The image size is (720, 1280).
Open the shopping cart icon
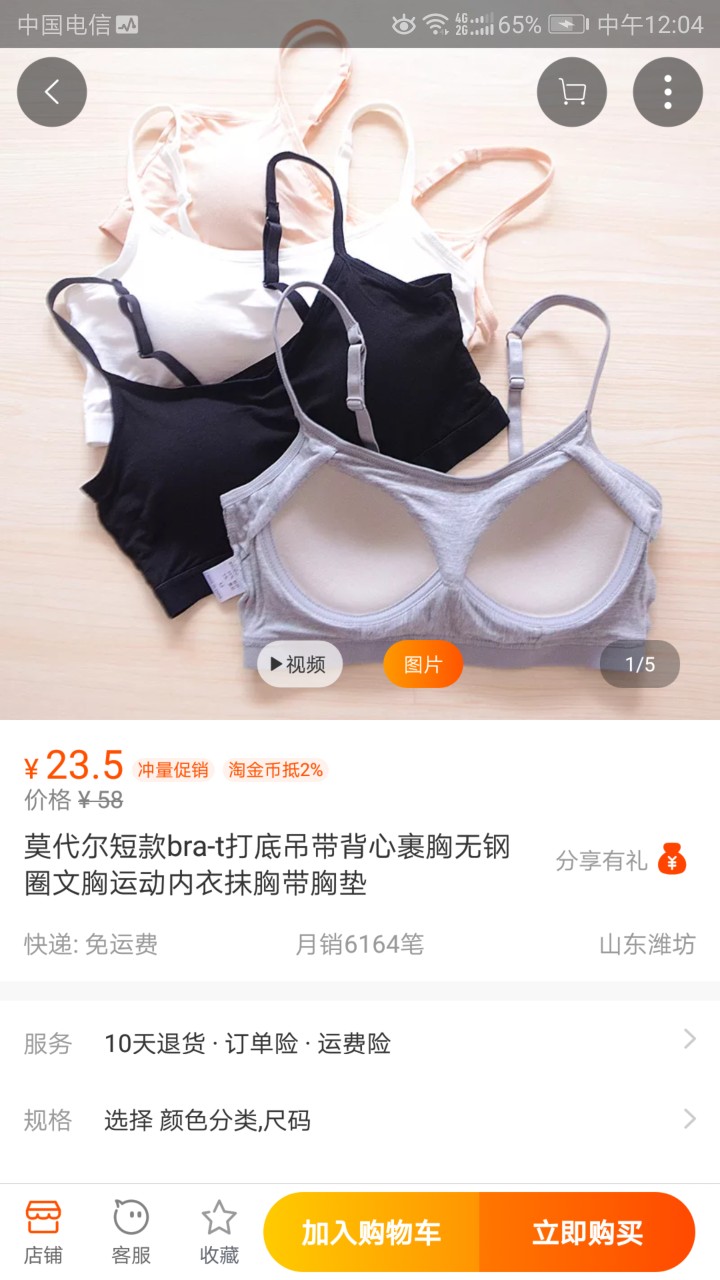pyautogui.click(x=572, y=92)
